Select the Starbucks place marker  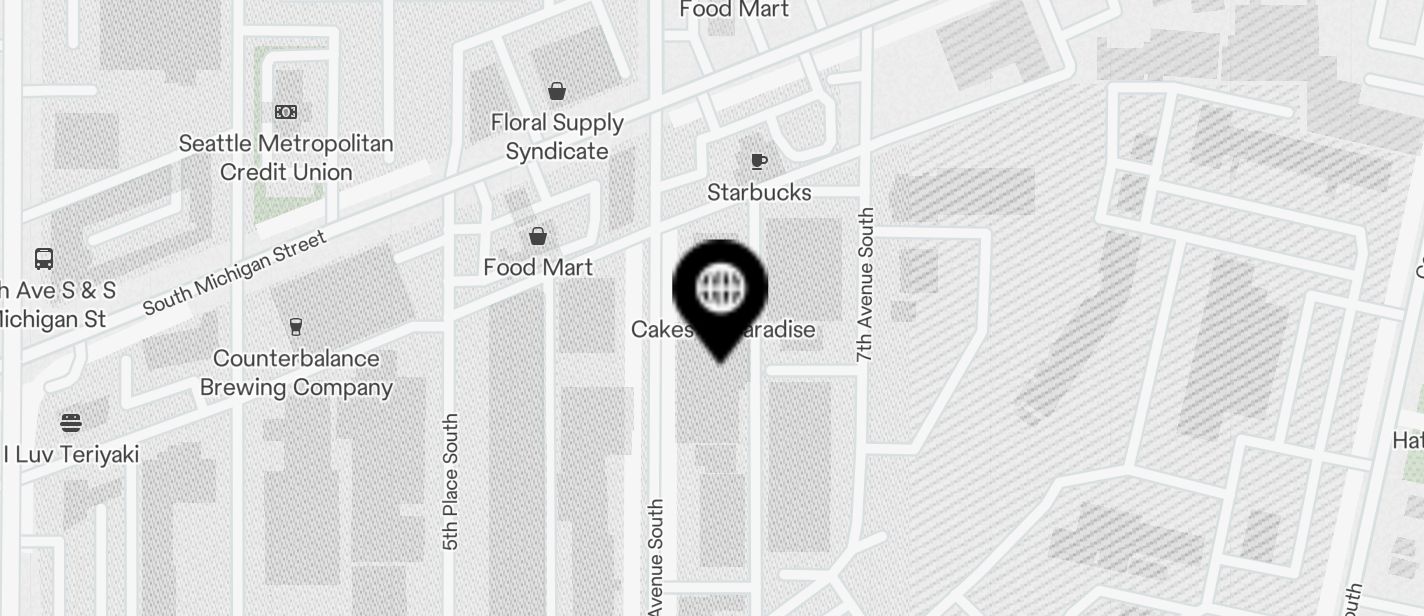tap(759, 162)
